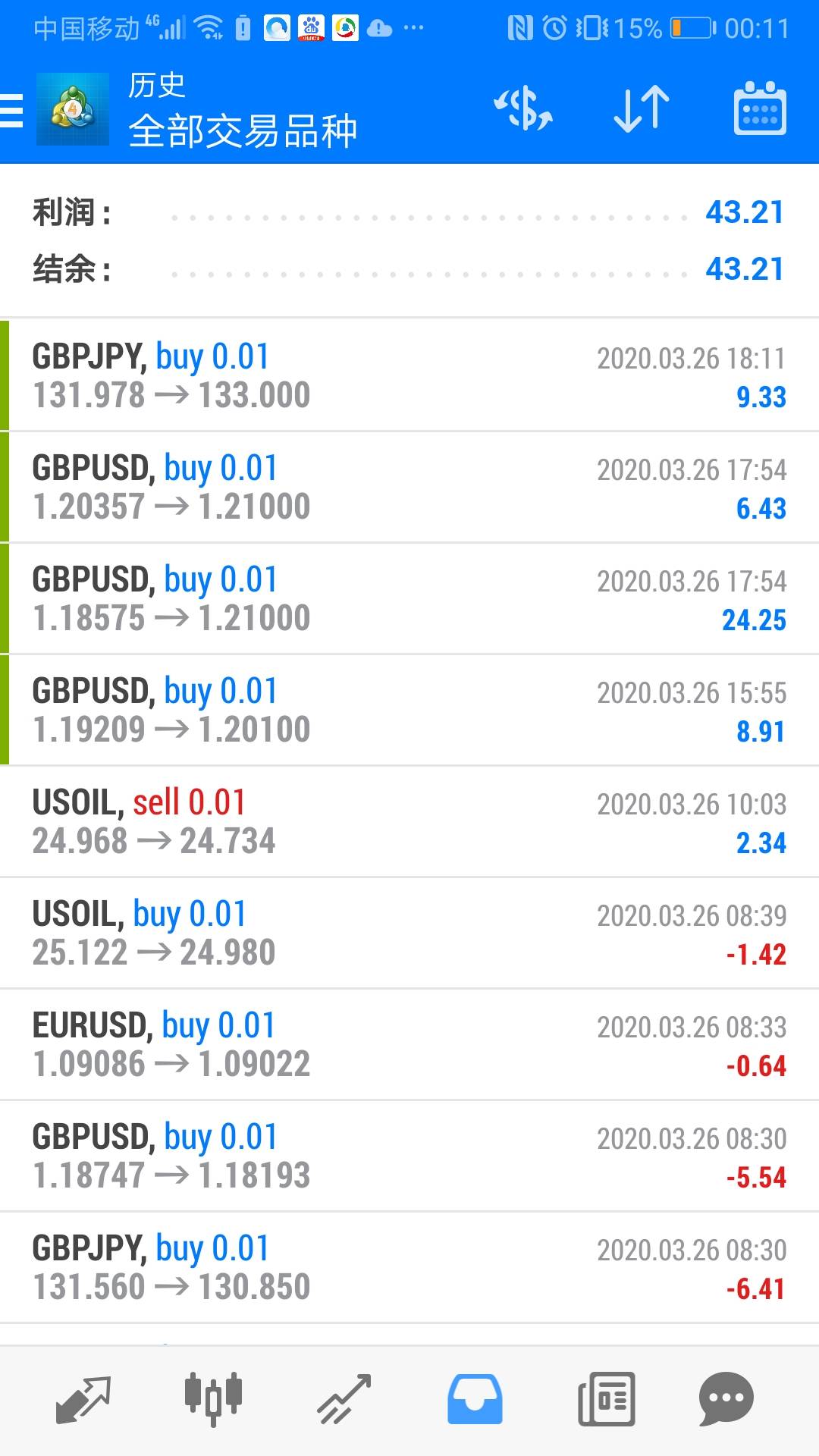Open GBPJPY trade closed at 133.000
The image size is (819, 1456).
(409, 375)
